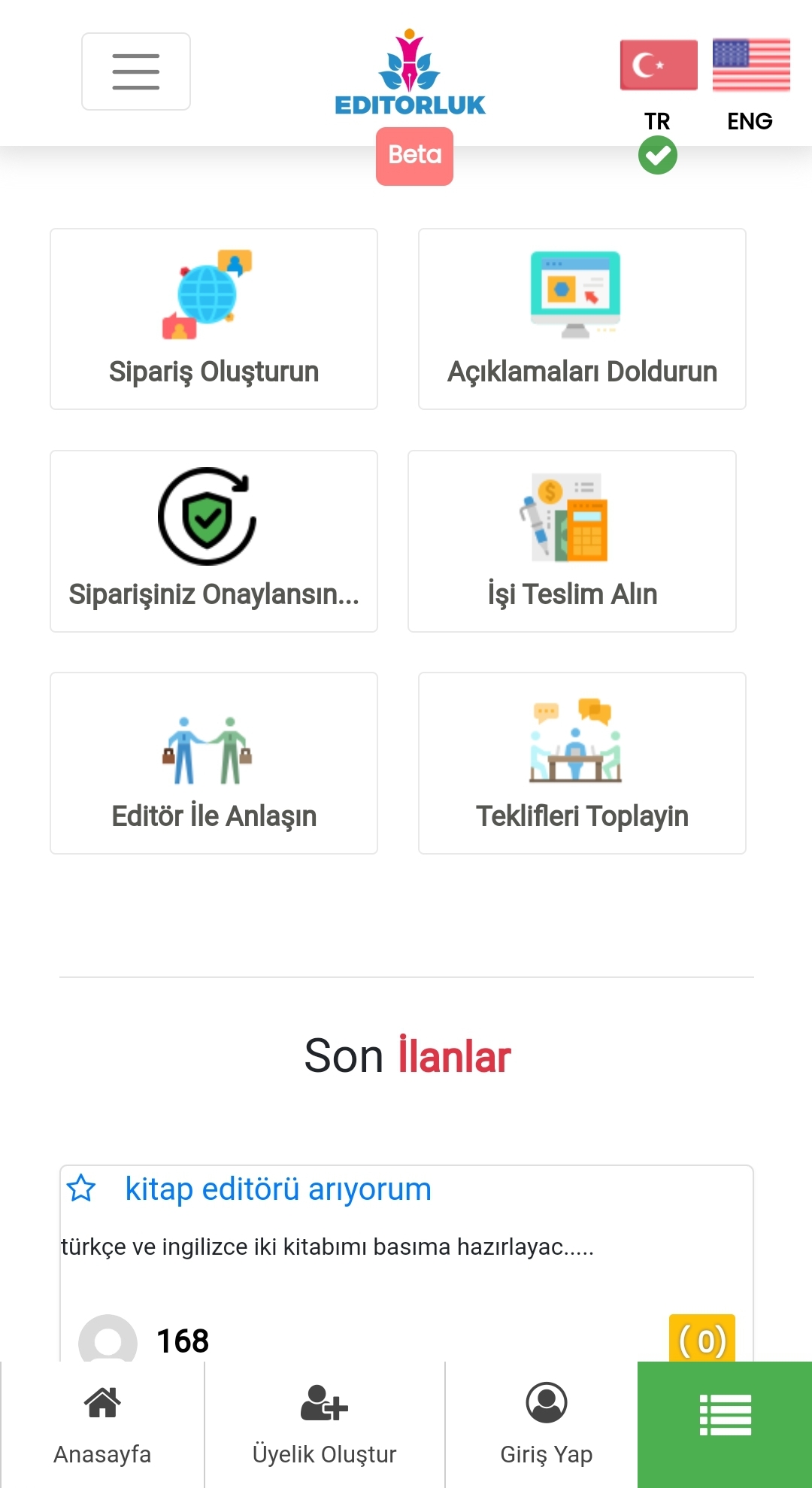
Task: Go to Anasayfa tab
Action: click(102, 1424)
